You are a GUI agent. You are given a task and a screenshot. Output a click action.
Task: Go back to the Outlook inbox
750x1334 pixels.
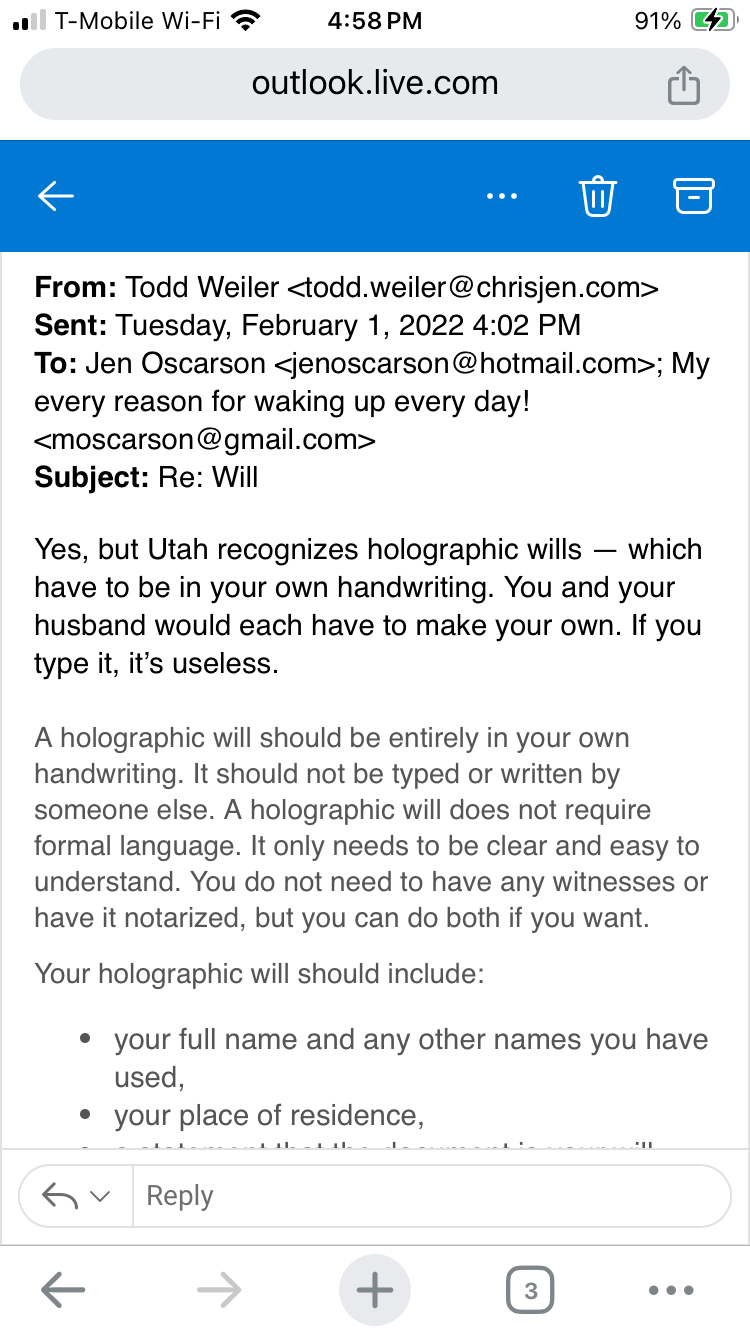coord(56,196)
